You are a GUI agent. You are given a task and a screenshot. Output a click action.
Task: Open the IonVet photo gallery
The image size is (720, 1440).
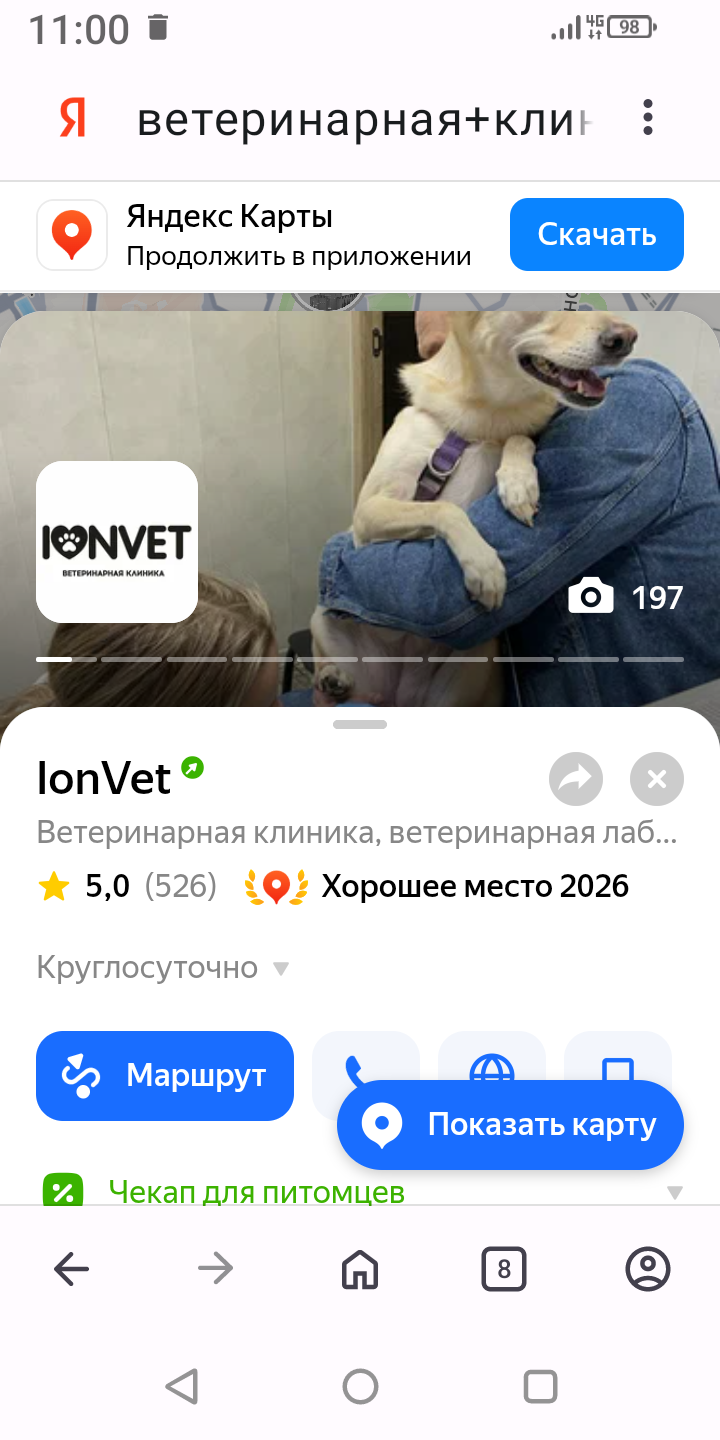pyautogui.click(x=626, y=598)
